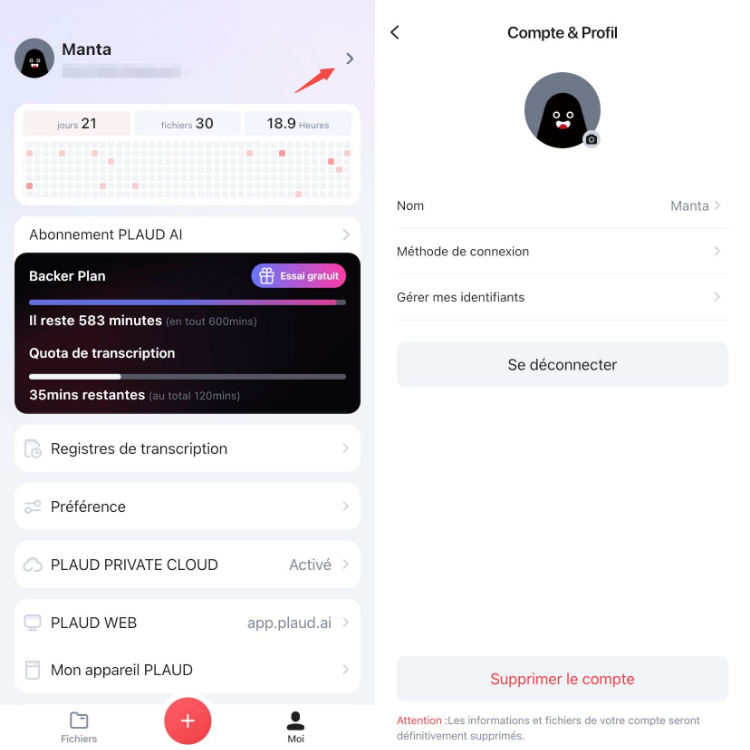Open the Préférence settings row
The height and width of the screenshot is (750, 750).
187,507
